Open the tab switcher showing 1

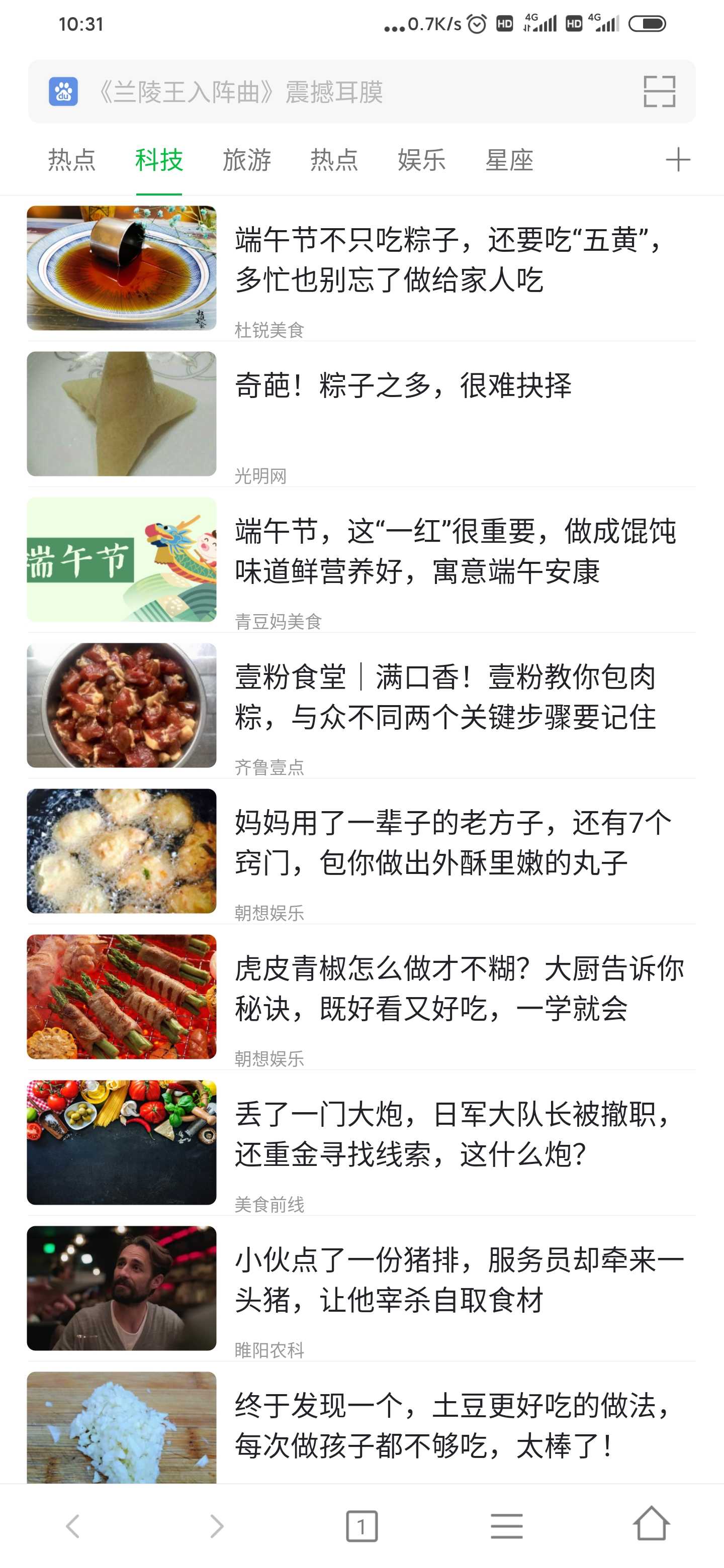coord(361,1526)
